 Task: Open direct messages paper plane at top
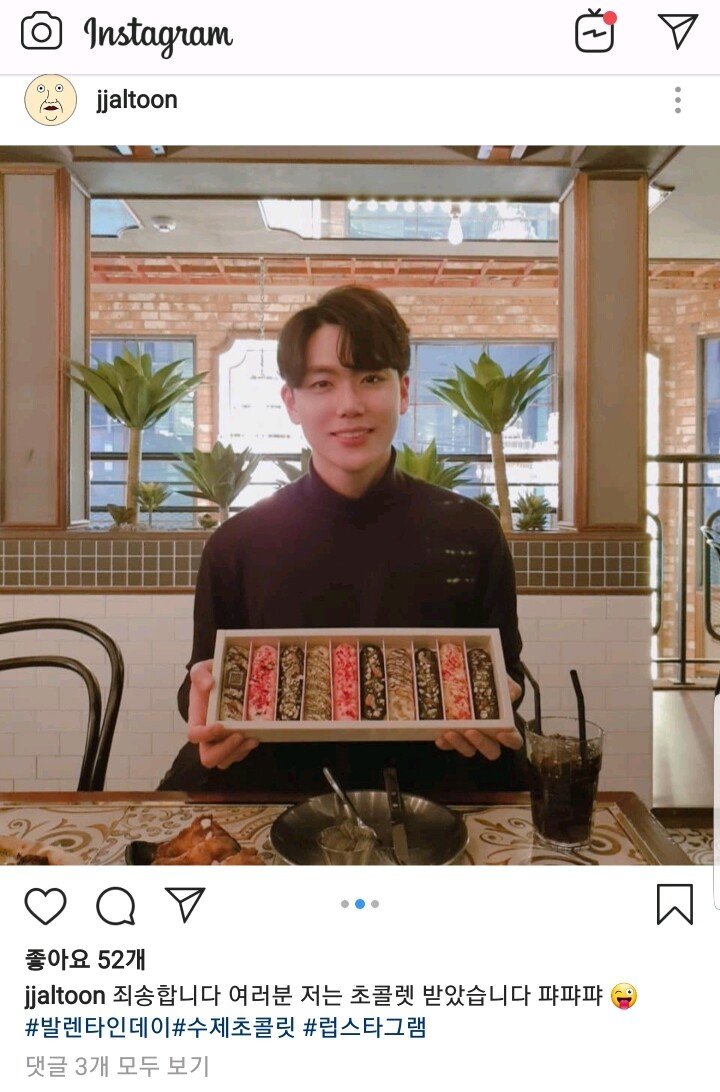pyautogui.click(x=678, y=31)
